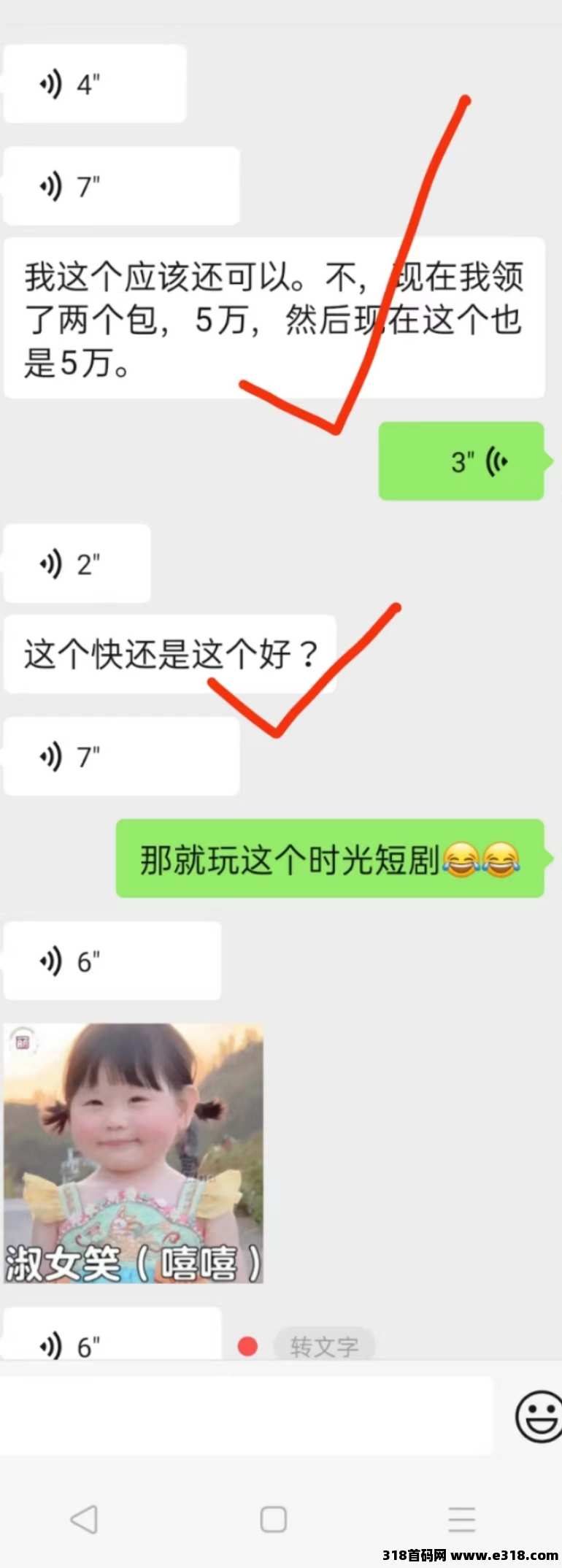Open the emoji picker
This screenshot has width=562, height=1568.
[x=537, y=1416]
